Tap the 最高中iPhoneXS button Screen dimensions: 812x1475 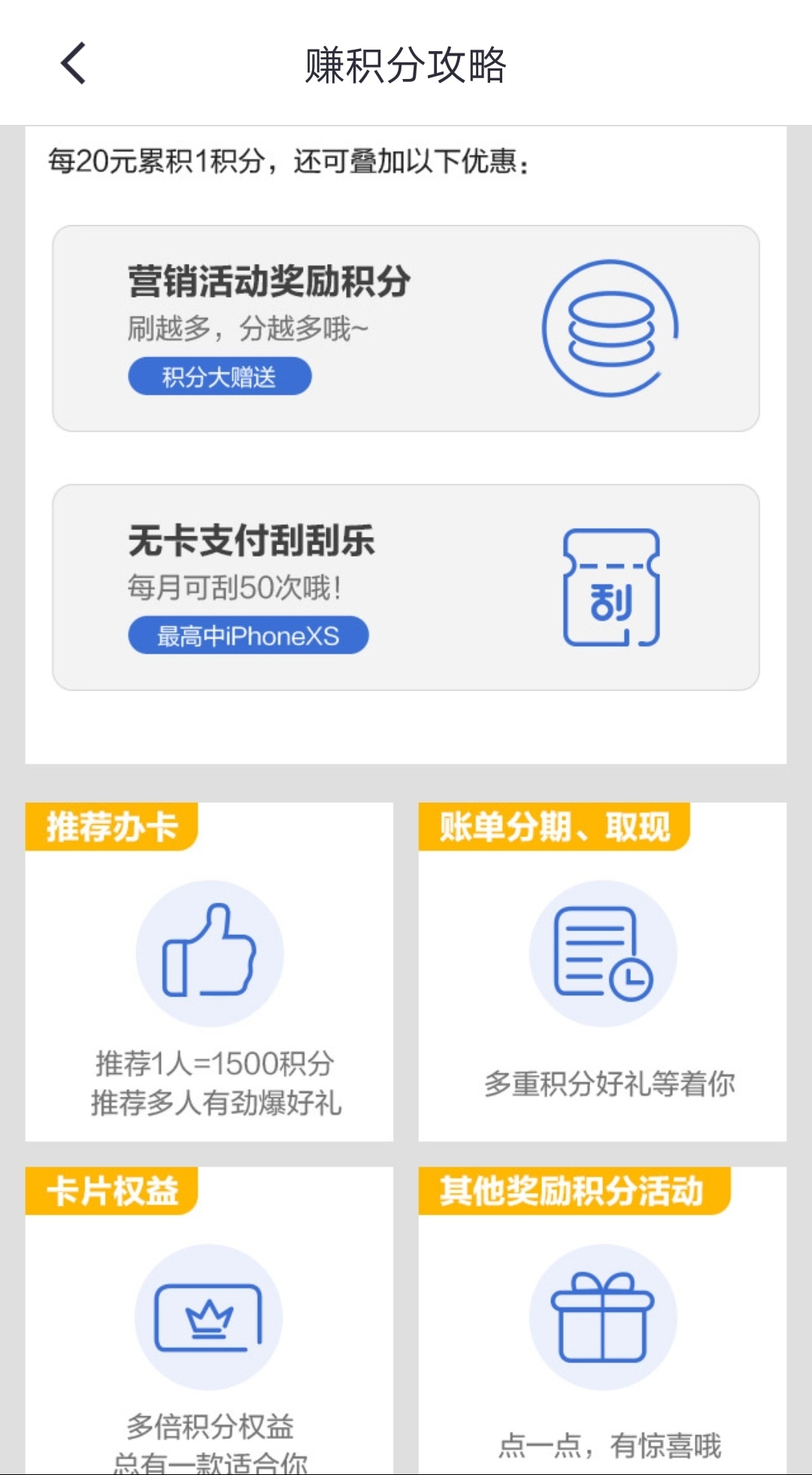(248, 636)
